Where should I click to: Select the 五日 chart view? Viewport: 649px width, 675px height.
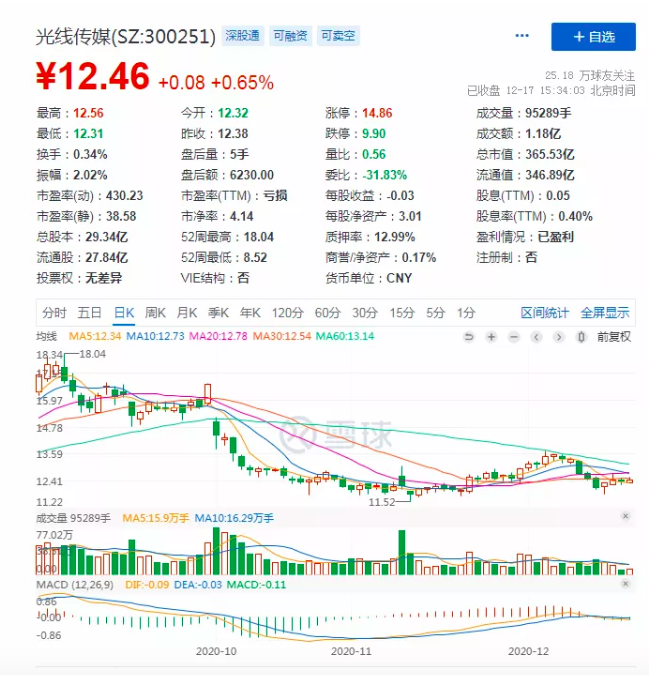pyautogui.click(x=90, y=312)
